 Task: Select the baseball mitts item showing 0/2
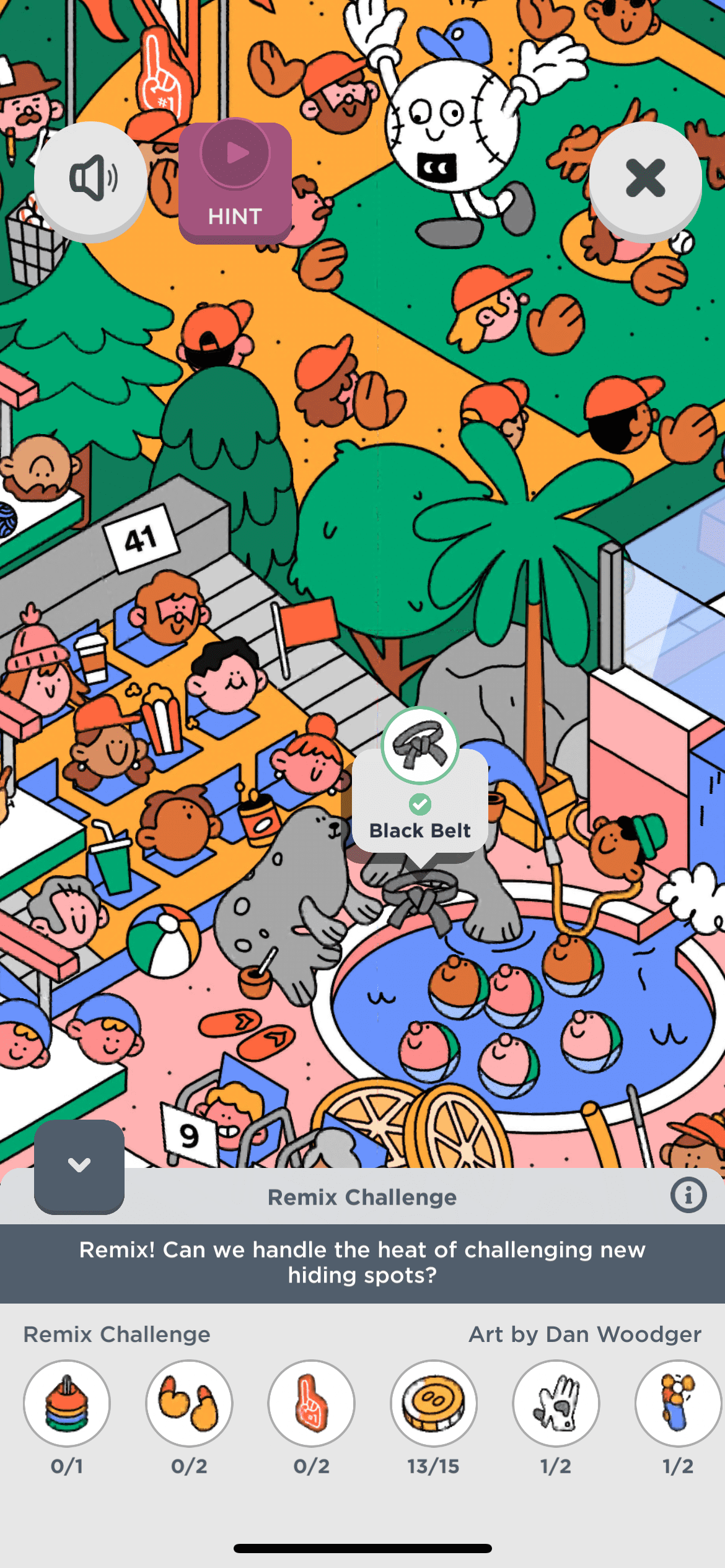tap(189, 1403)
